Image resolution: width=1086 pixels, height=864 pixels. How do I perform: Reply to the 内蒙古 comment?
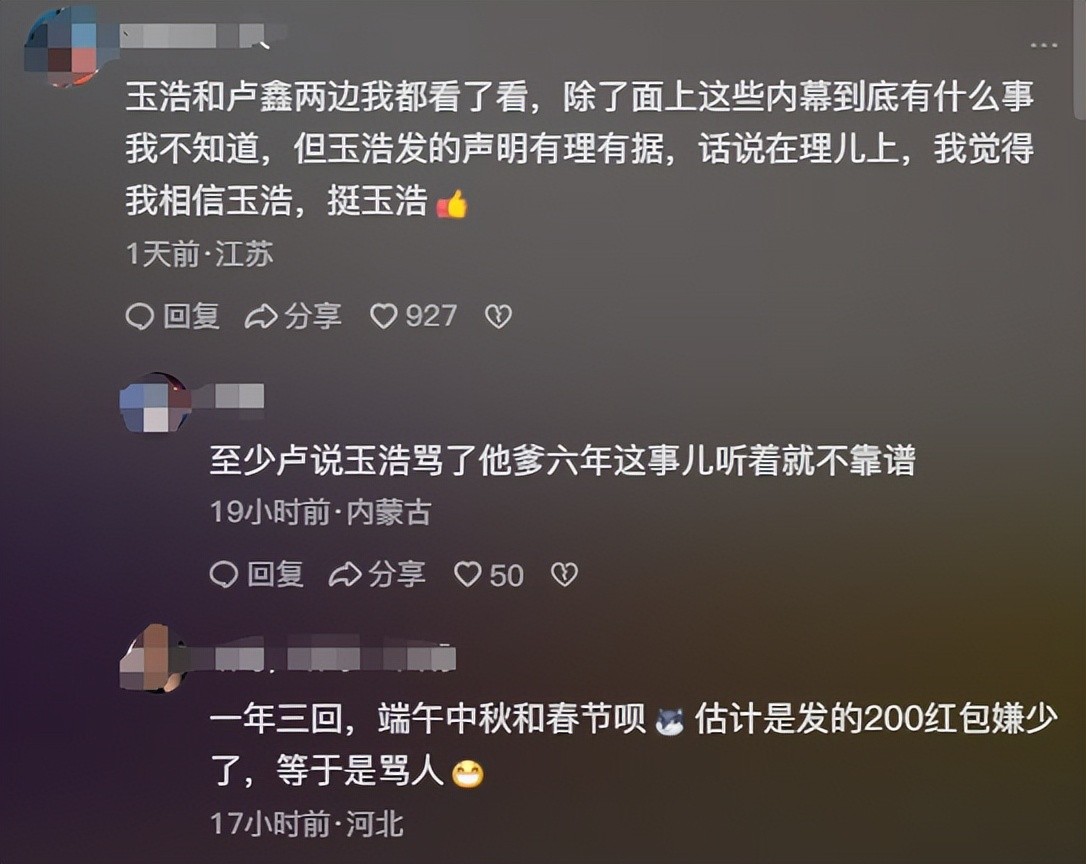pyautogui.click(x=256, y=574)
